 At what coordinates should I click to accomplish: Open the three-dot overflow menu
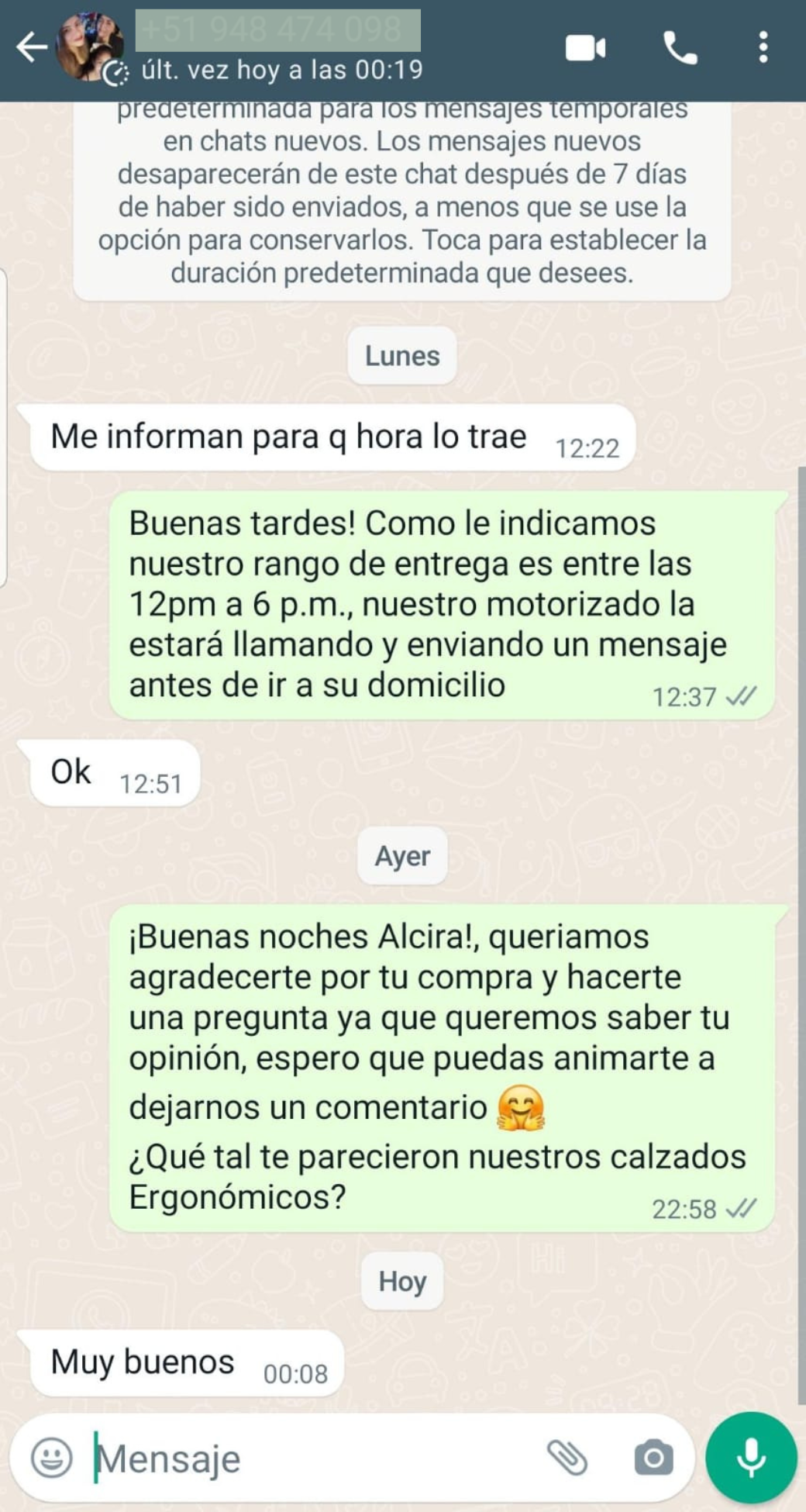pos(763,48)
